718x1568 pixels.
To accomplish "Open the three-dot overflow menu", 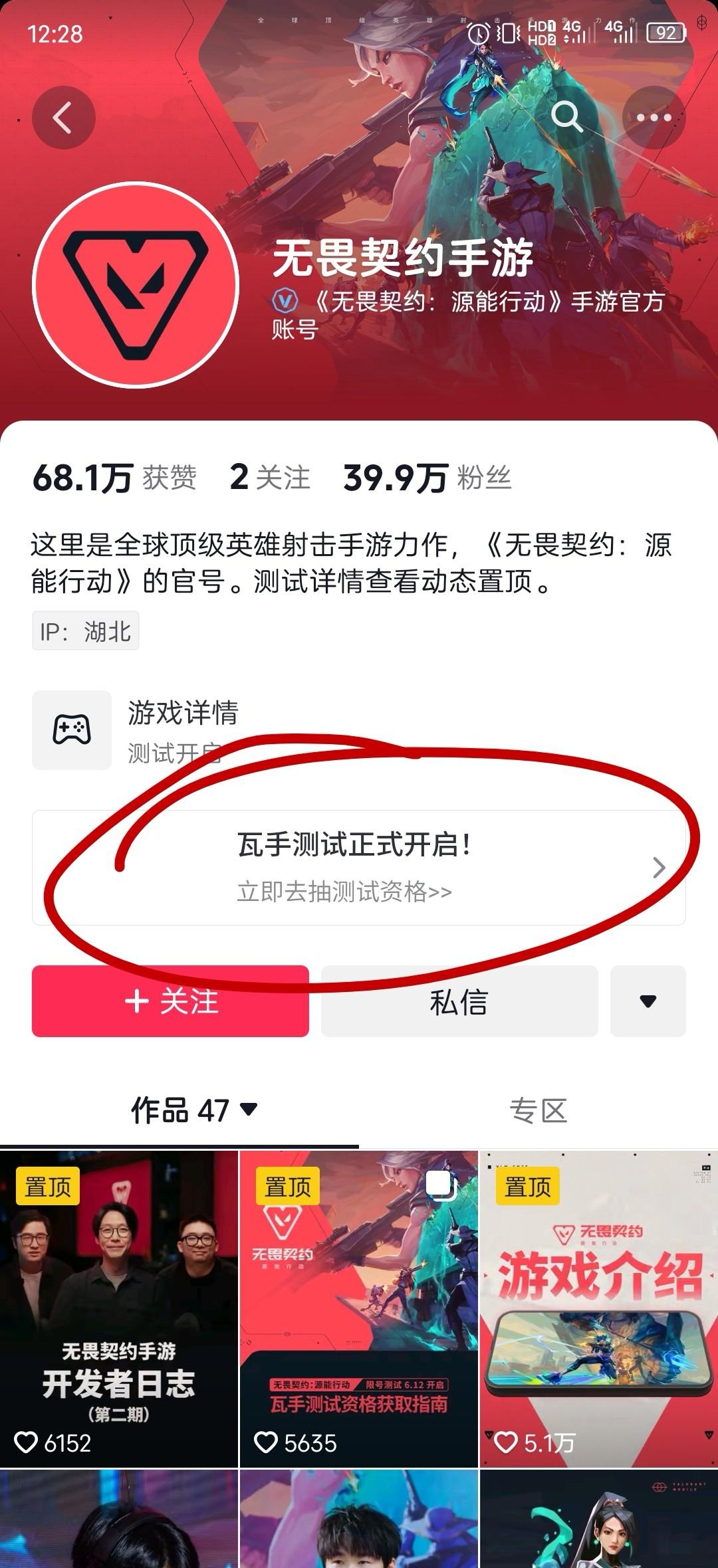I will 654,118.
